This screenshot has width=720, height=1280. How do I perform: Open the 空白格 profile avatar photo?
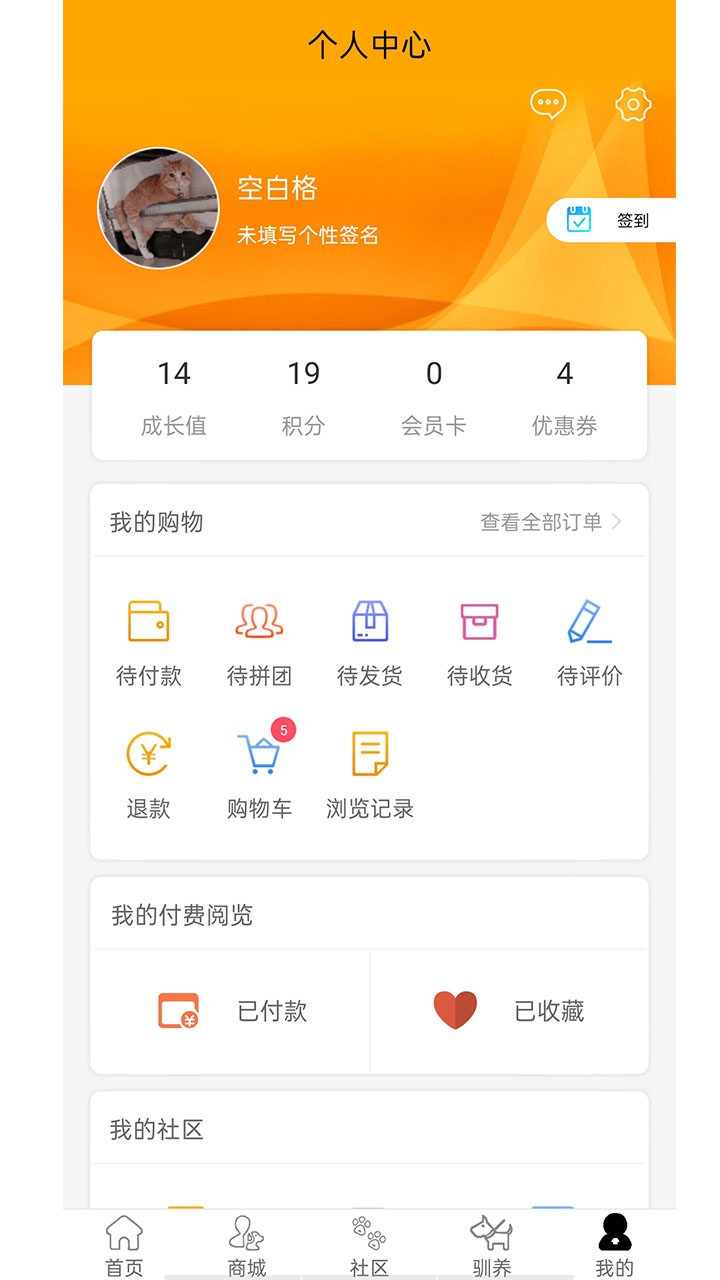click(158, 207)
